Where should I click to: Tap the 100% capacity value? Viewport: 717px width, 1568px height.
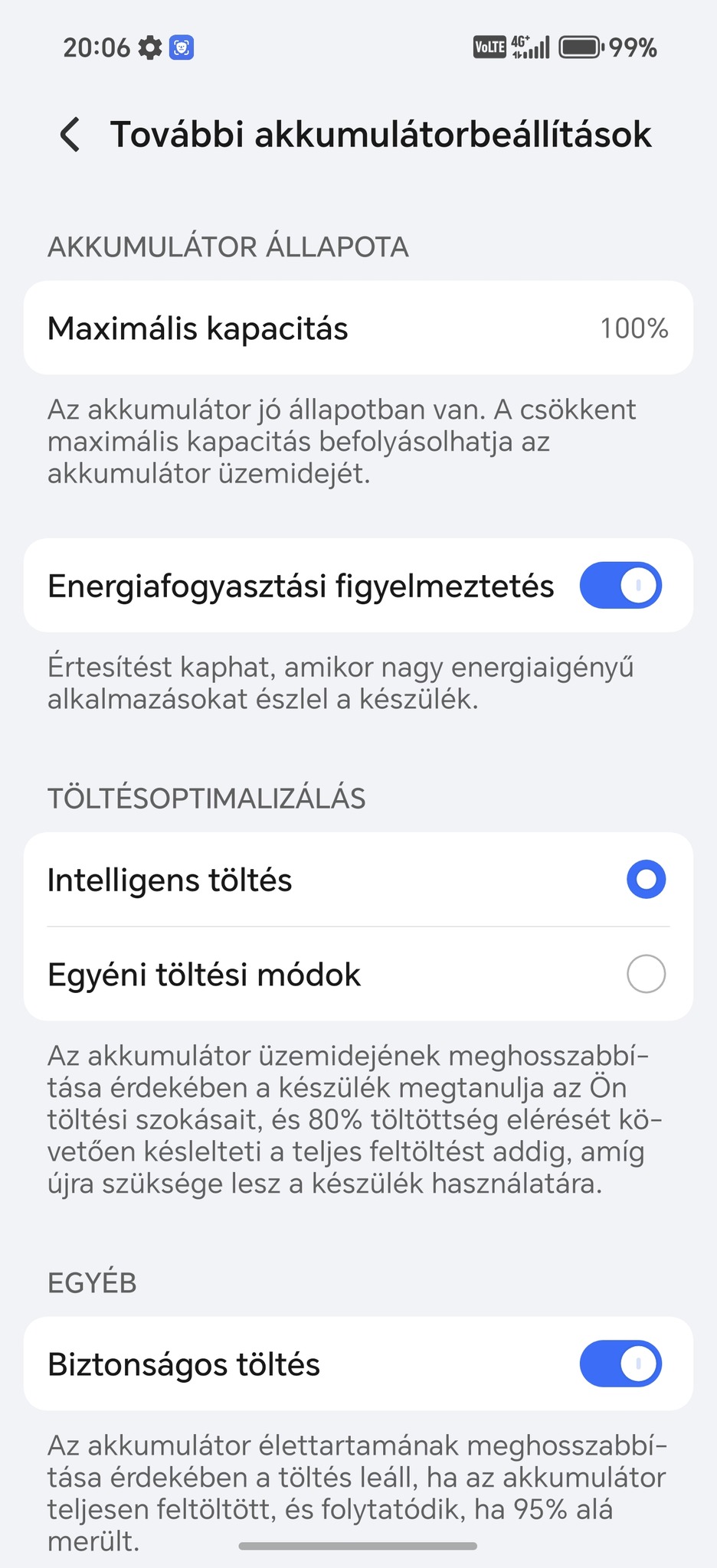[634, 328]
